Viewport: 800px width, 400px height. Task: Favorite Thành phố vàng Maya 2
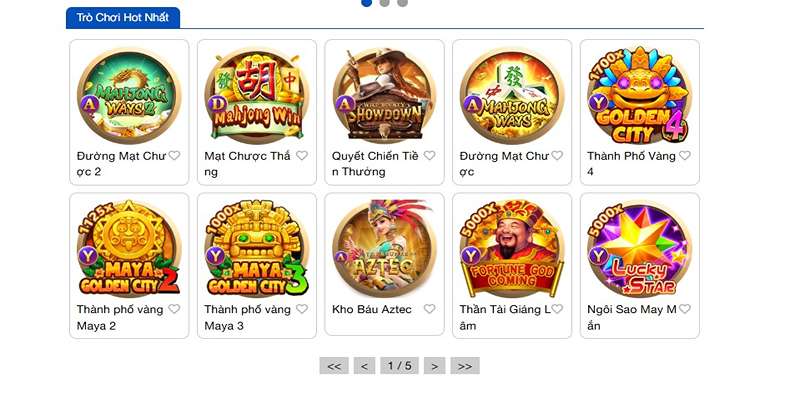point(174,309)
